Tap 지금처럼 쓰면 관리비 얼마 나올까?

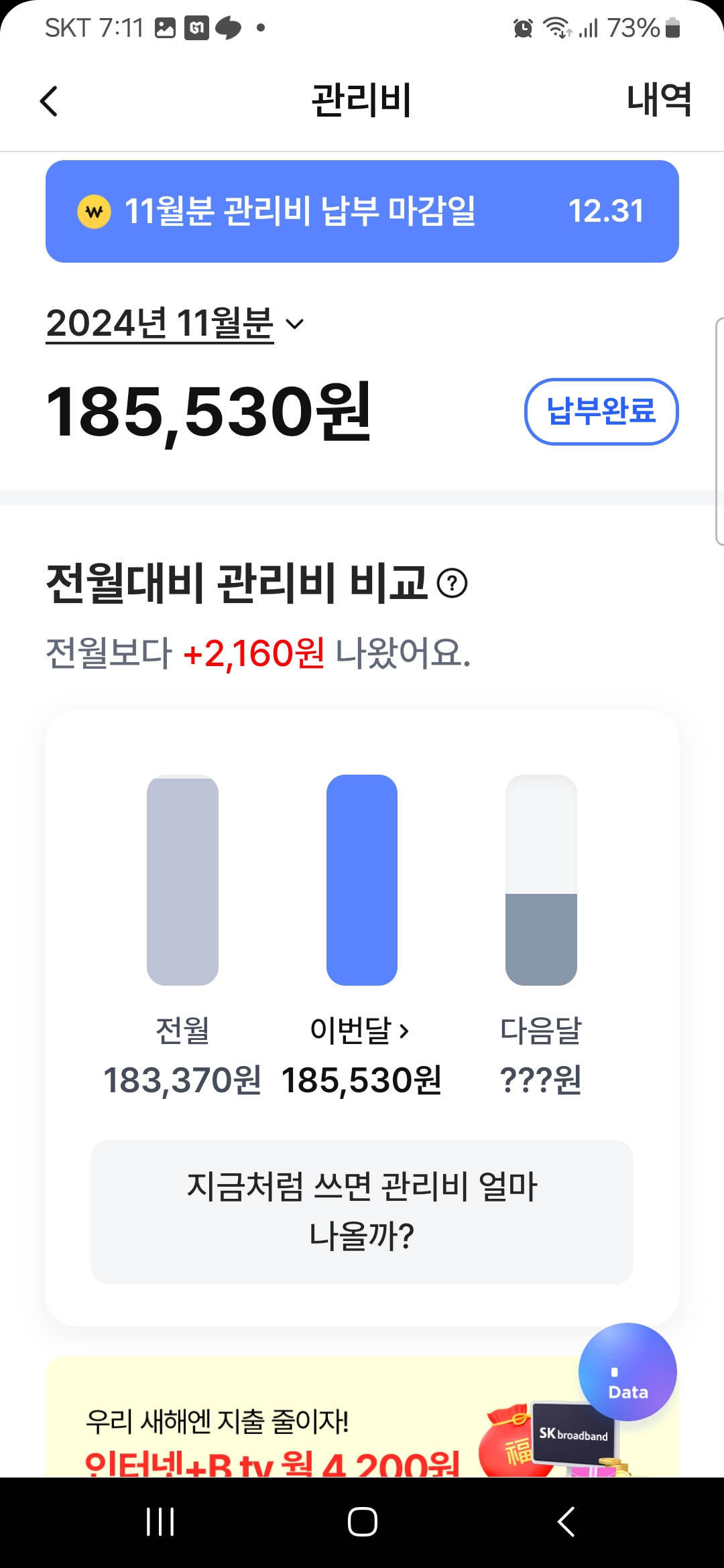tap(362, 1212)
